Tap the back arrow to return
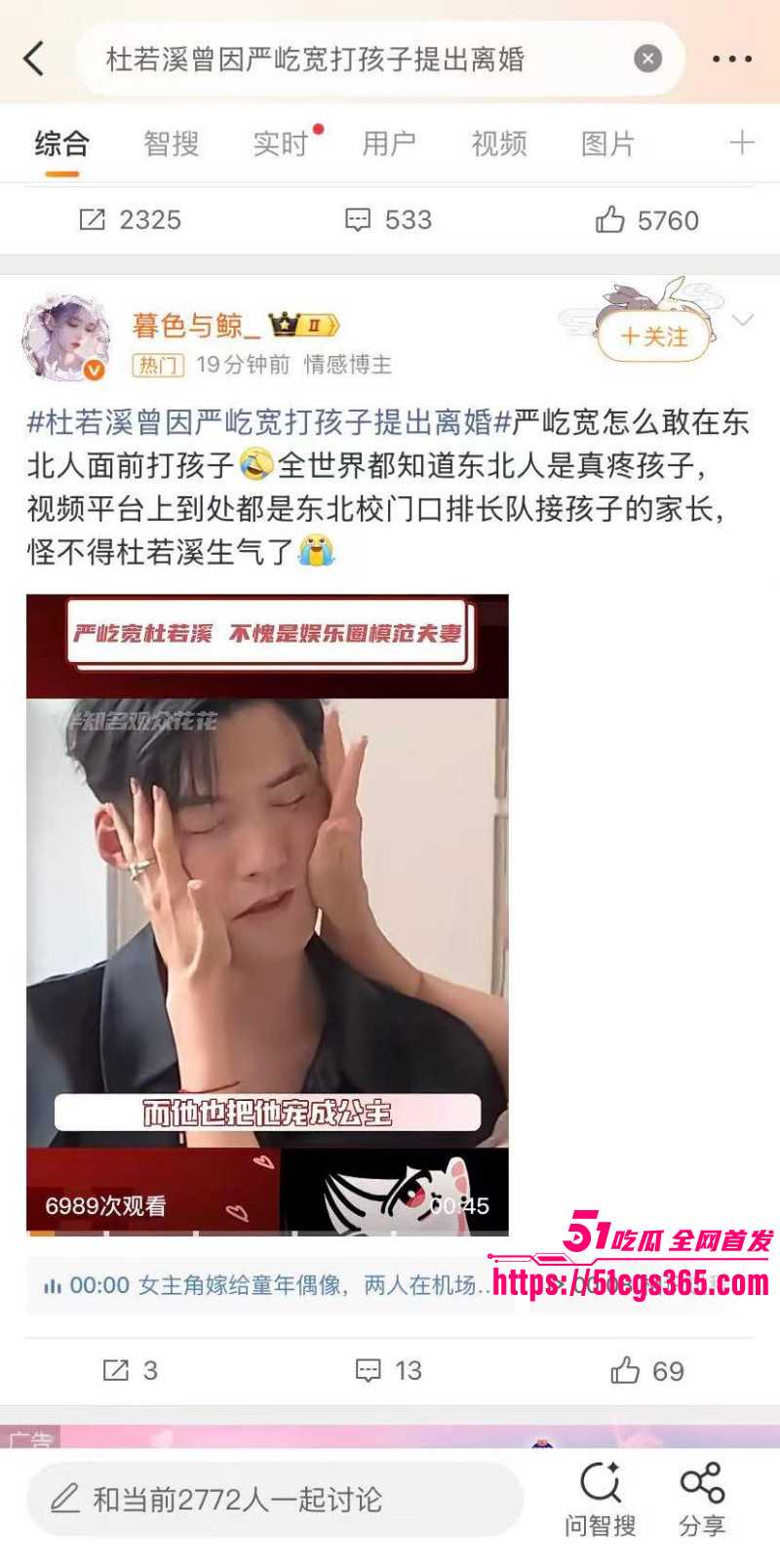 (35, 58)
